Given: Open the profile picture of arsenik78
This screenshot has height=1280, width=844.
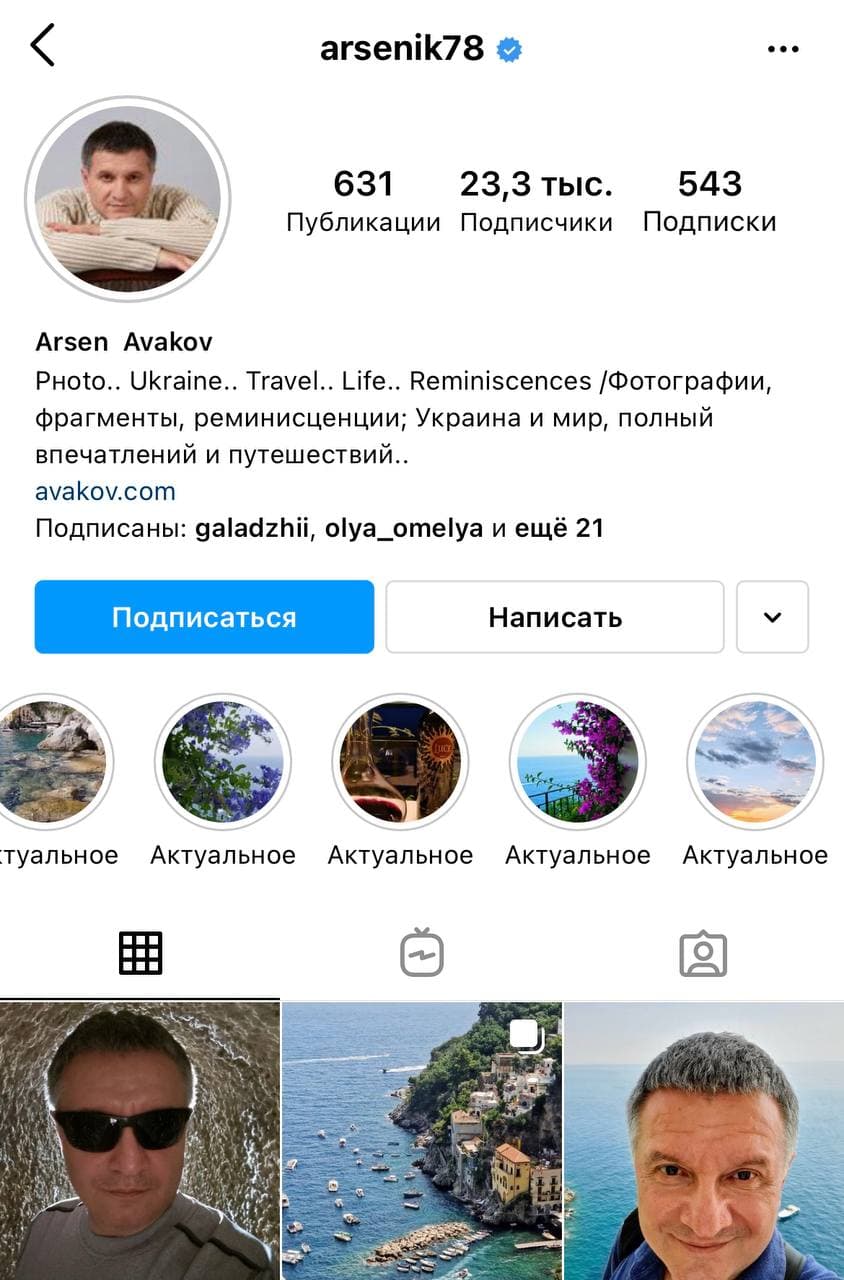Looking at the screenshot, I should pyautogui.click(x=127, y=198).
